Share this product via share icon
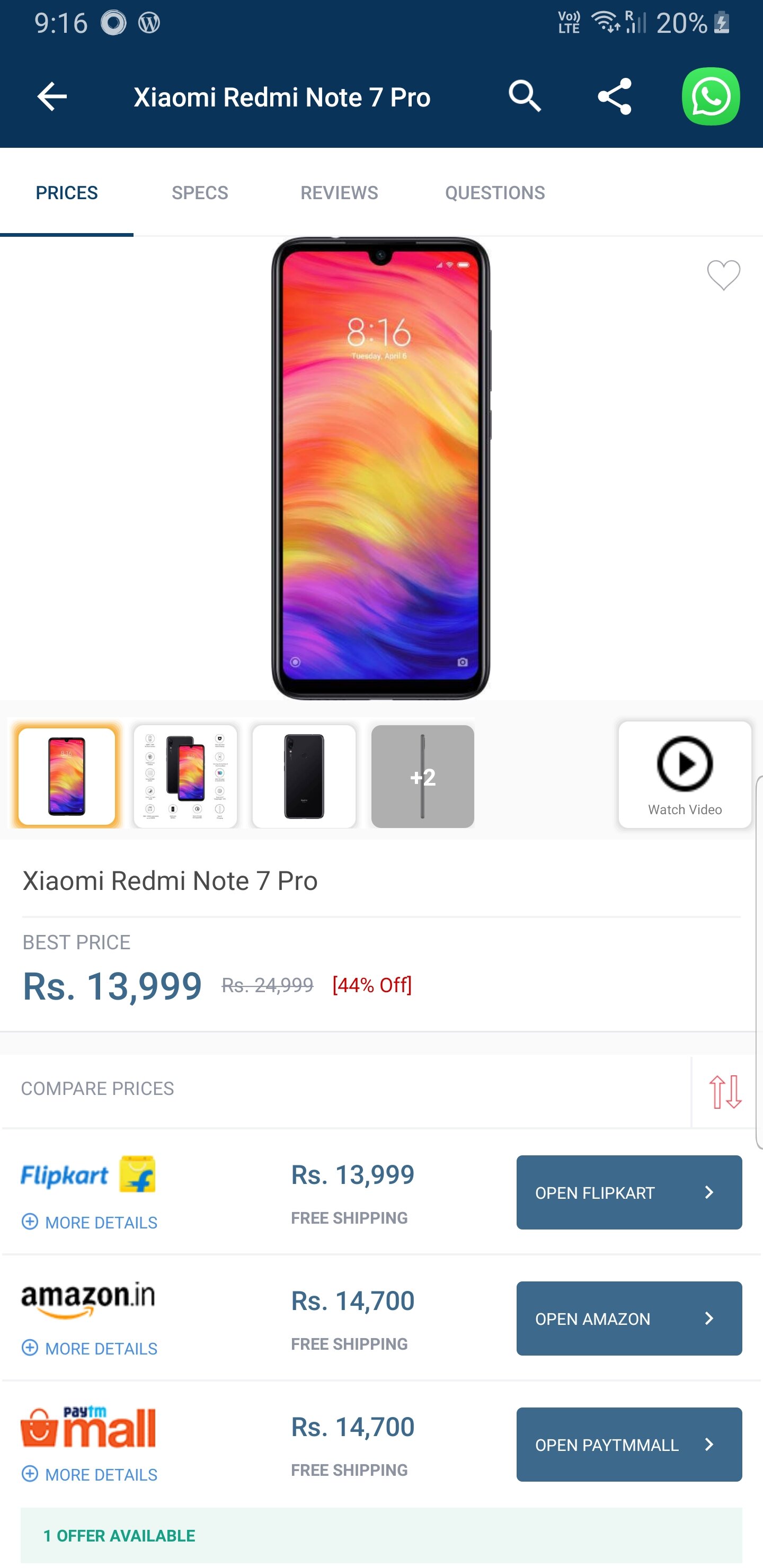 (x=615, y=97)
